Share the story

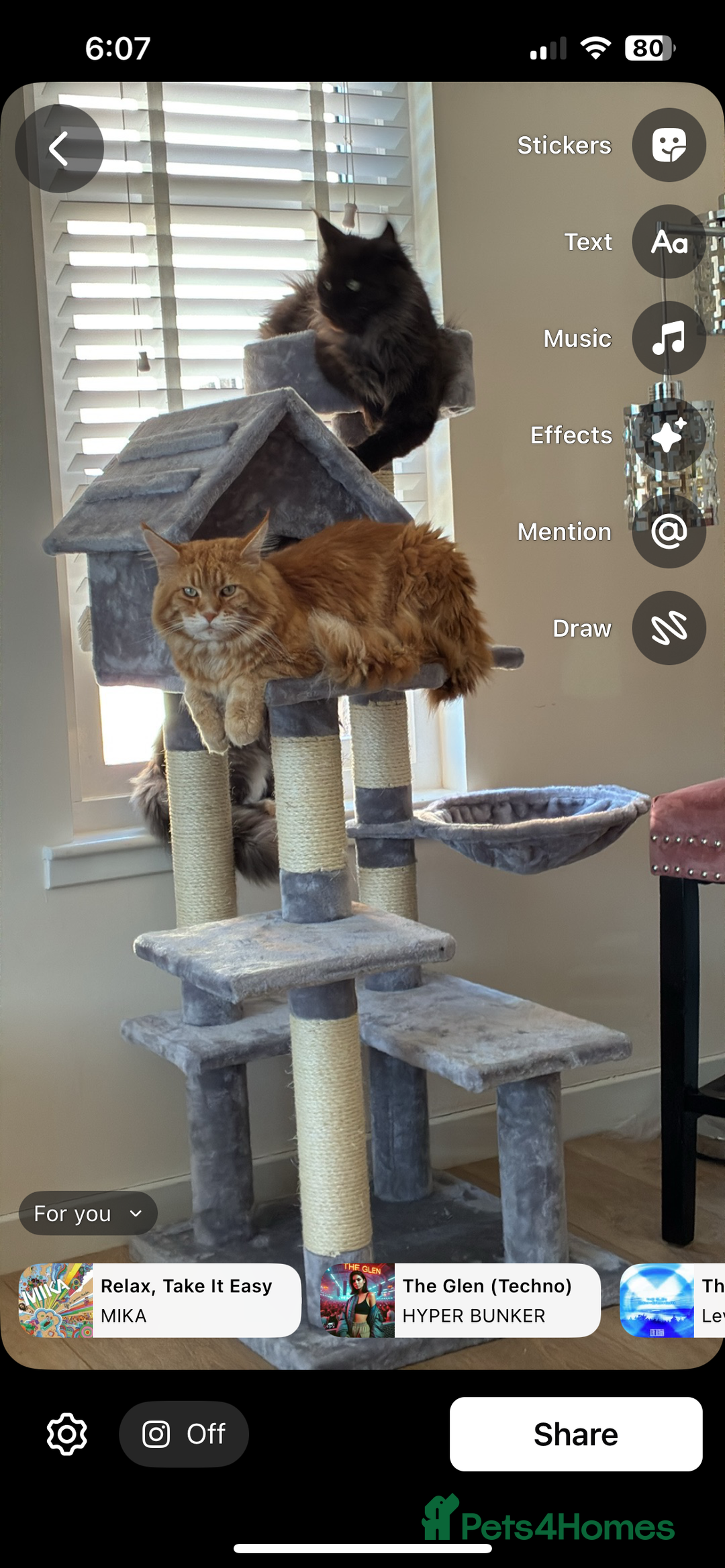pos(575,1434)
